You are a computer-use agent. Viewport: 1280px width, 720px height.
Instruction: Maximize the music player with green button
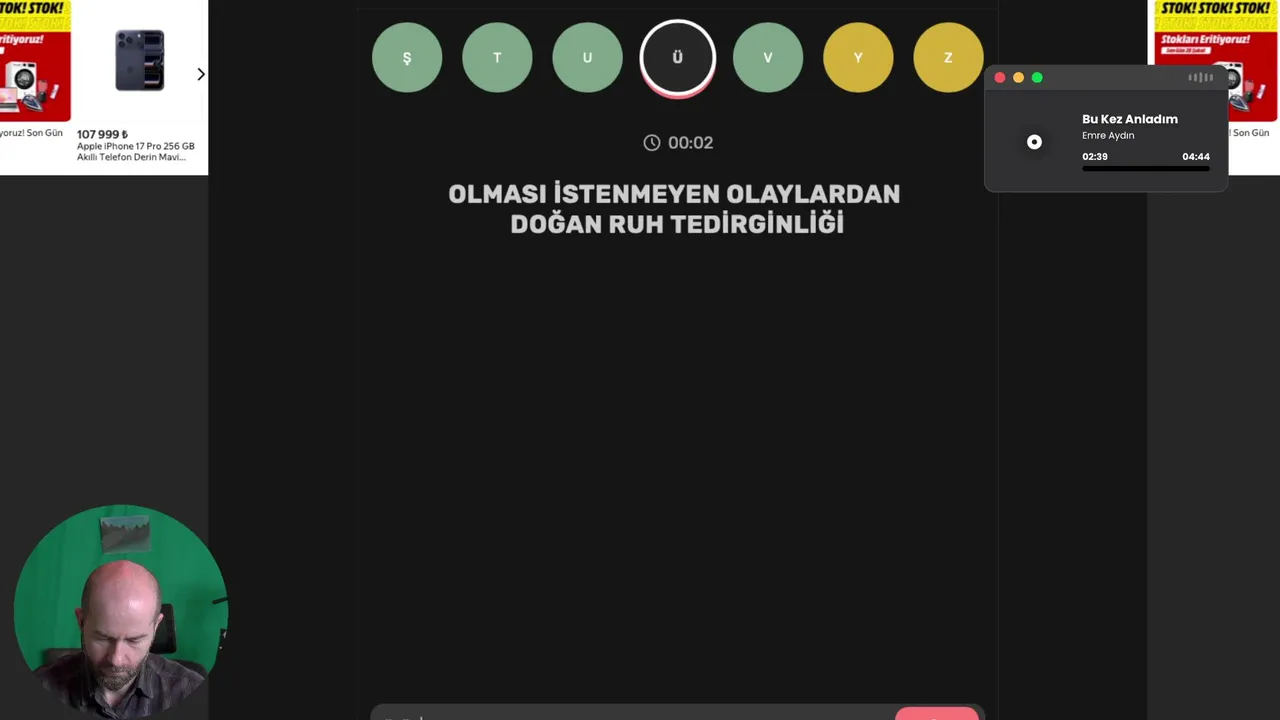click(1037, 78)
